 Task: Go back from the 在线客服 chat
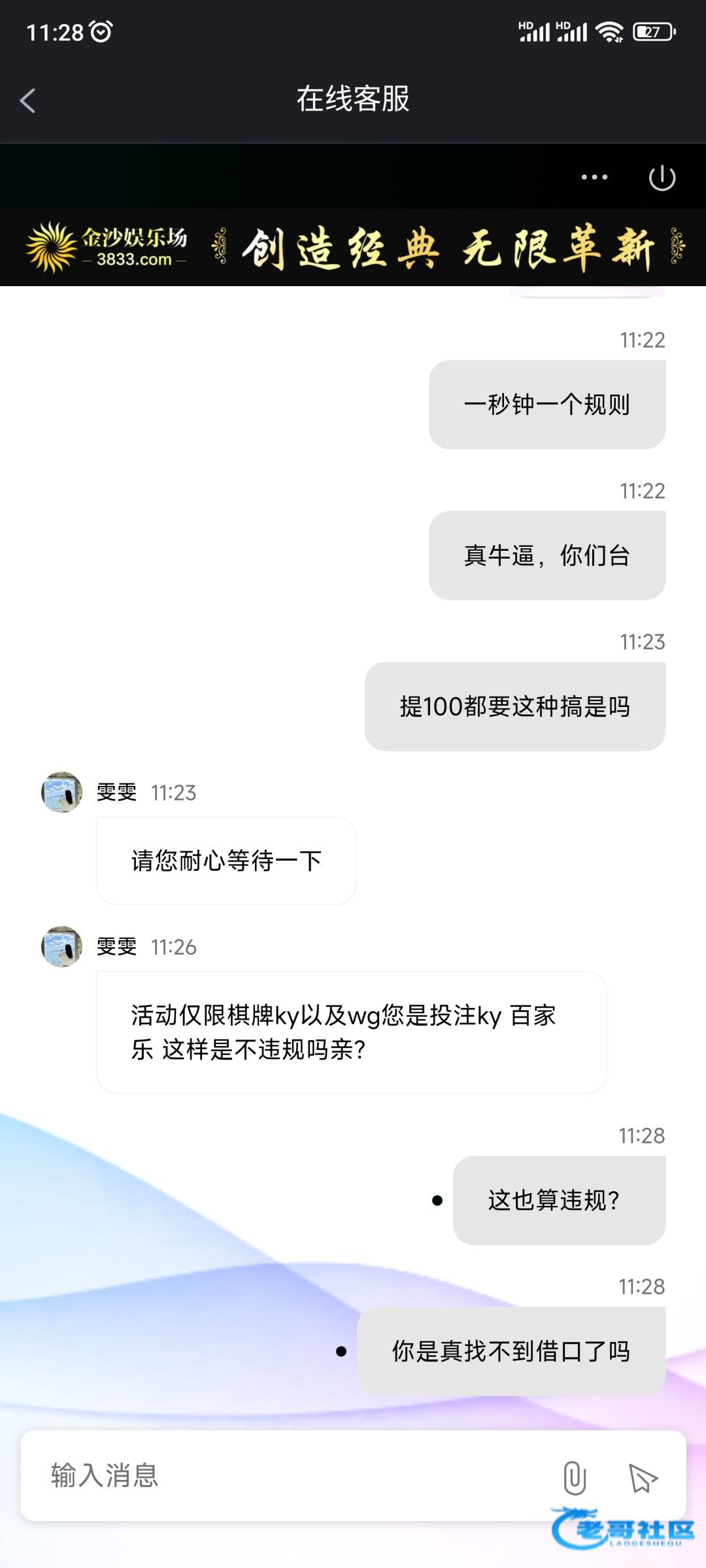tap(27, 101)
